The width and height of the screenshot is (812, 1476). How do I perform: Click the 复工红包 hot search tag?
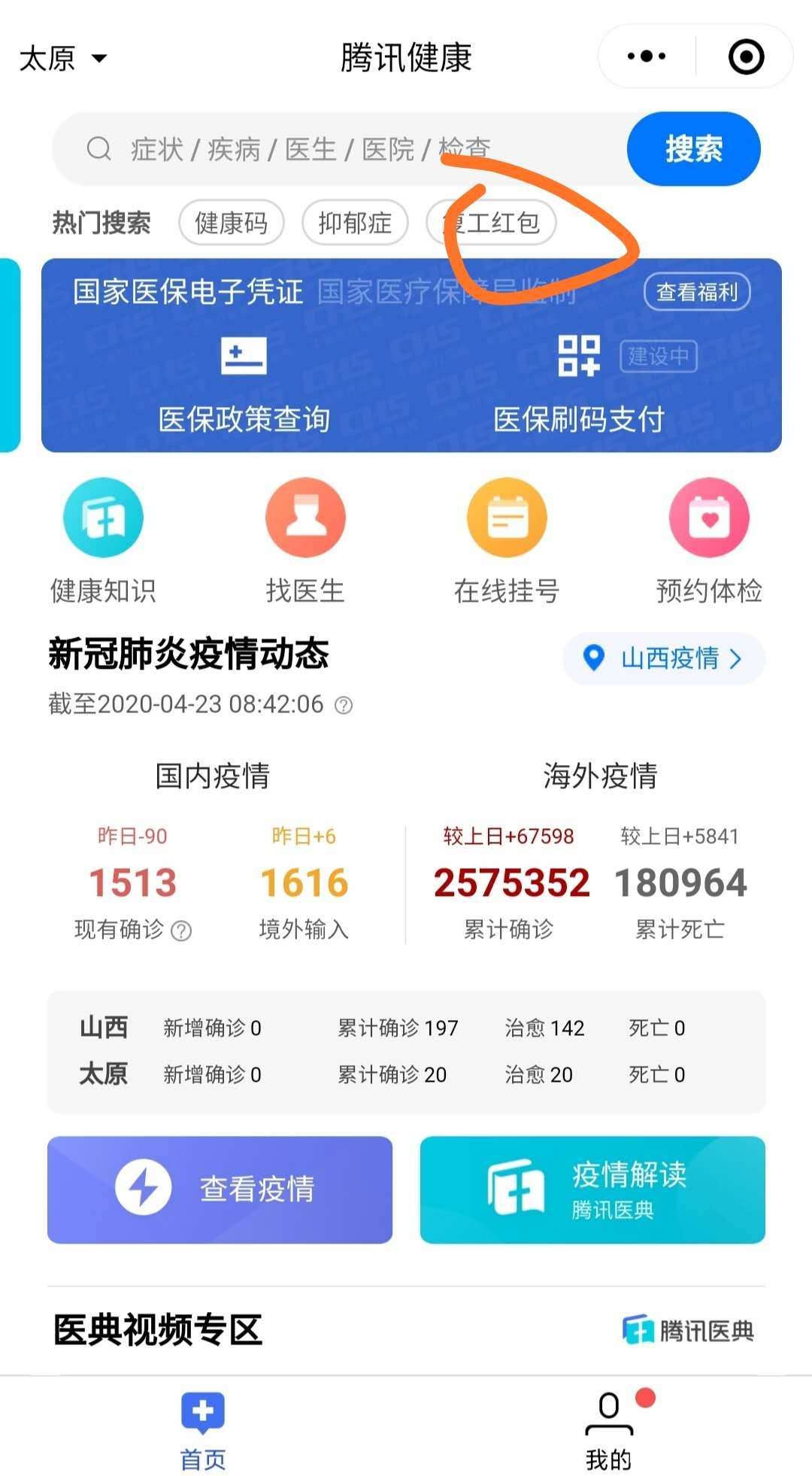pos(490,223)
